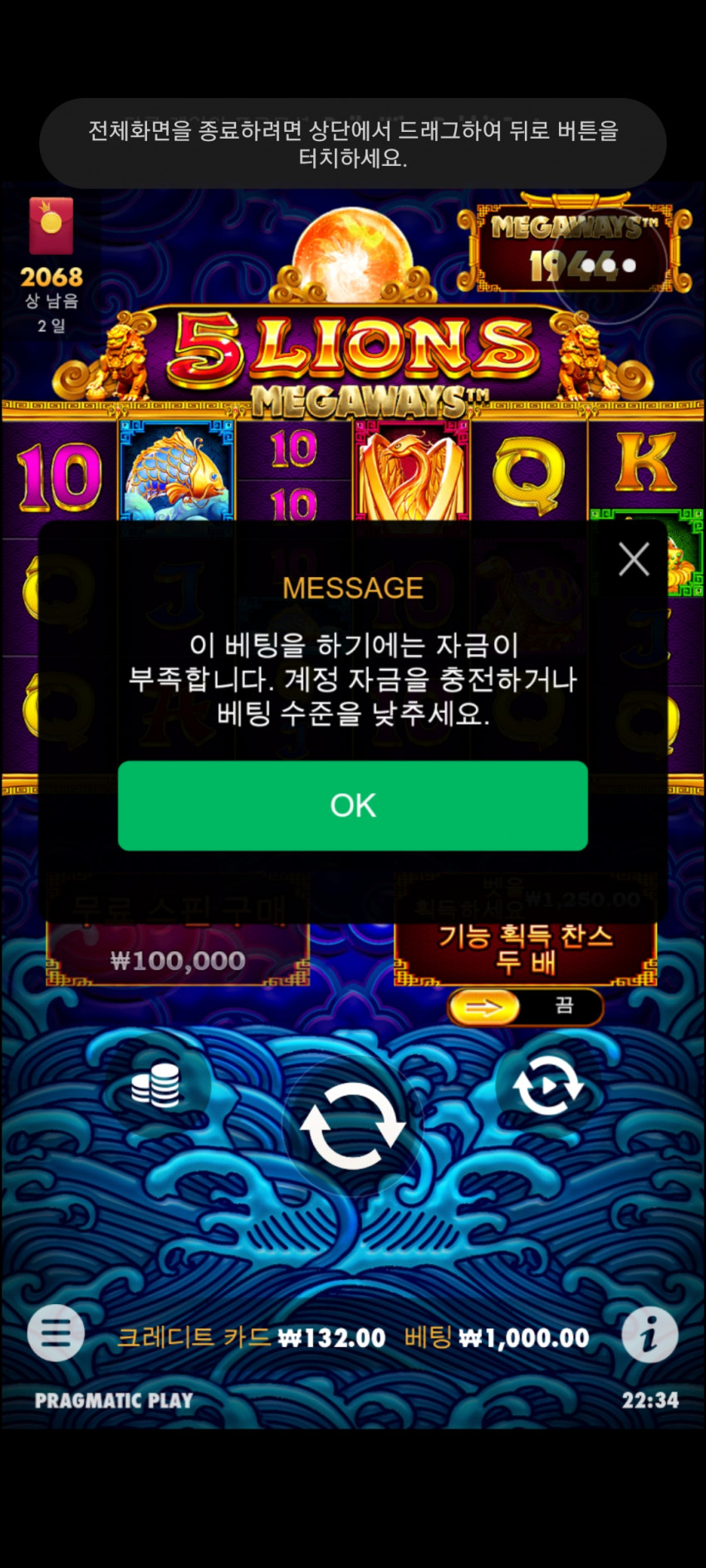Open the game menu

(x=56, y=1334)
